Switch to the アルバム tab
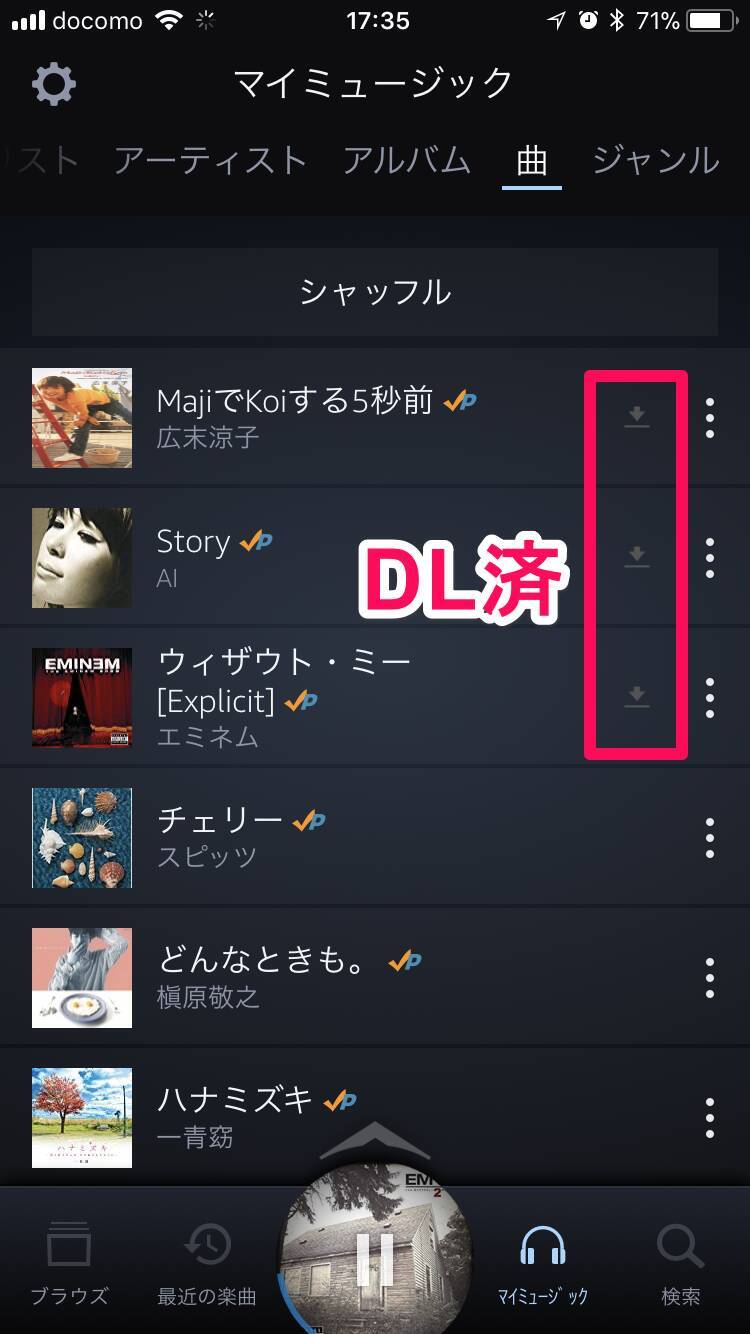Screen dimensions: 750x1334 [x=406, y=160]
